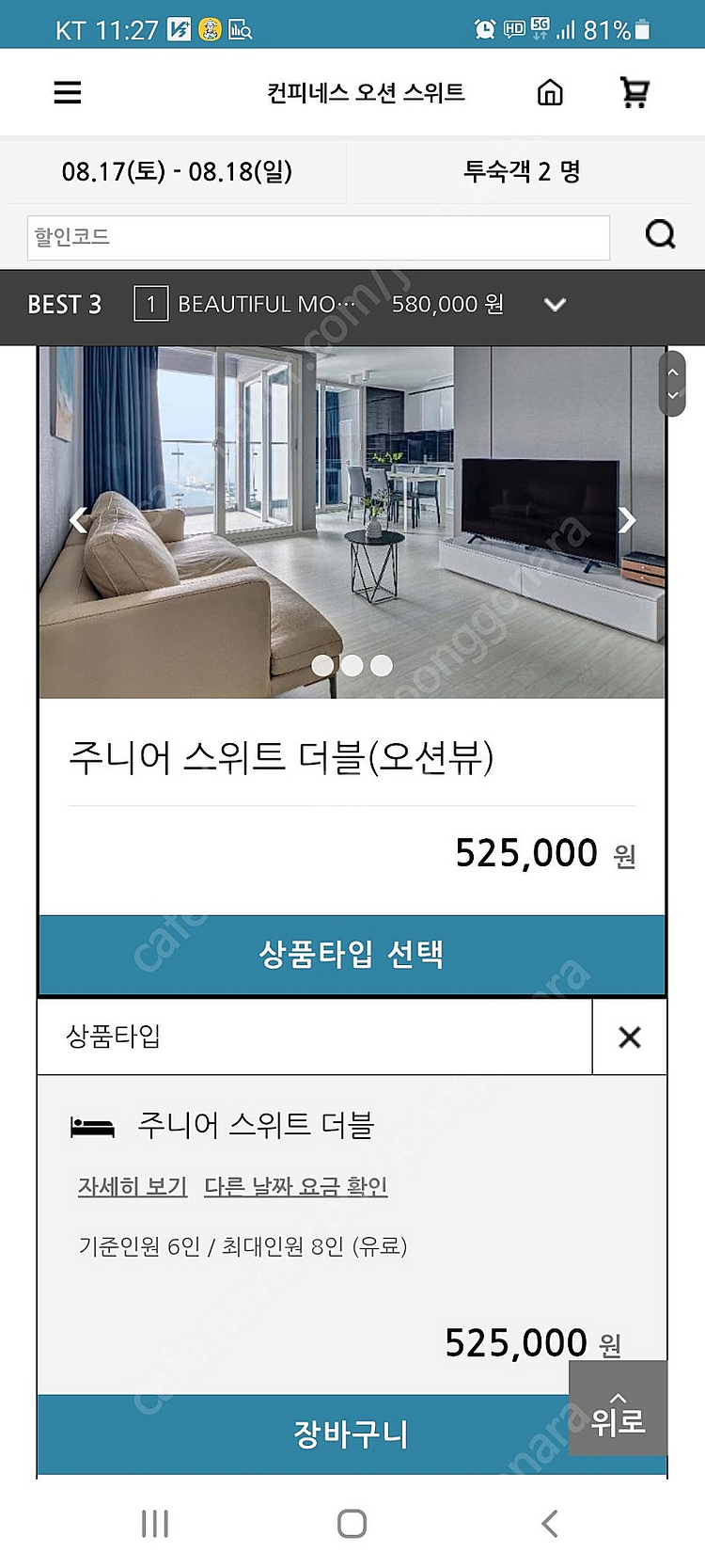705x1568 pixels.
Task: Open the hamburger navigation menu
Action: [67, 93]
